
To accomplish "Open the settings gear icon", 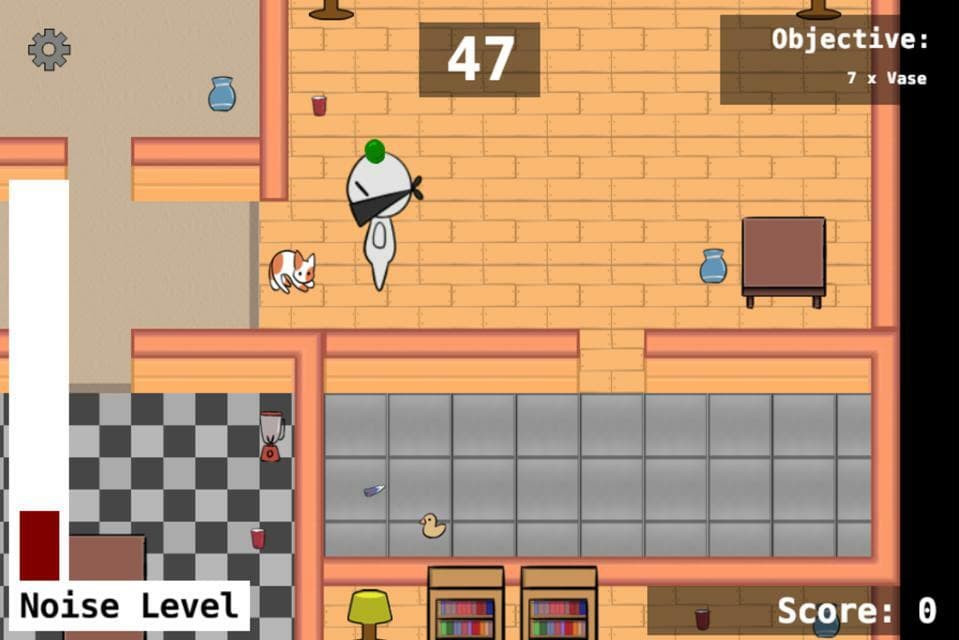I will point(49,50).
